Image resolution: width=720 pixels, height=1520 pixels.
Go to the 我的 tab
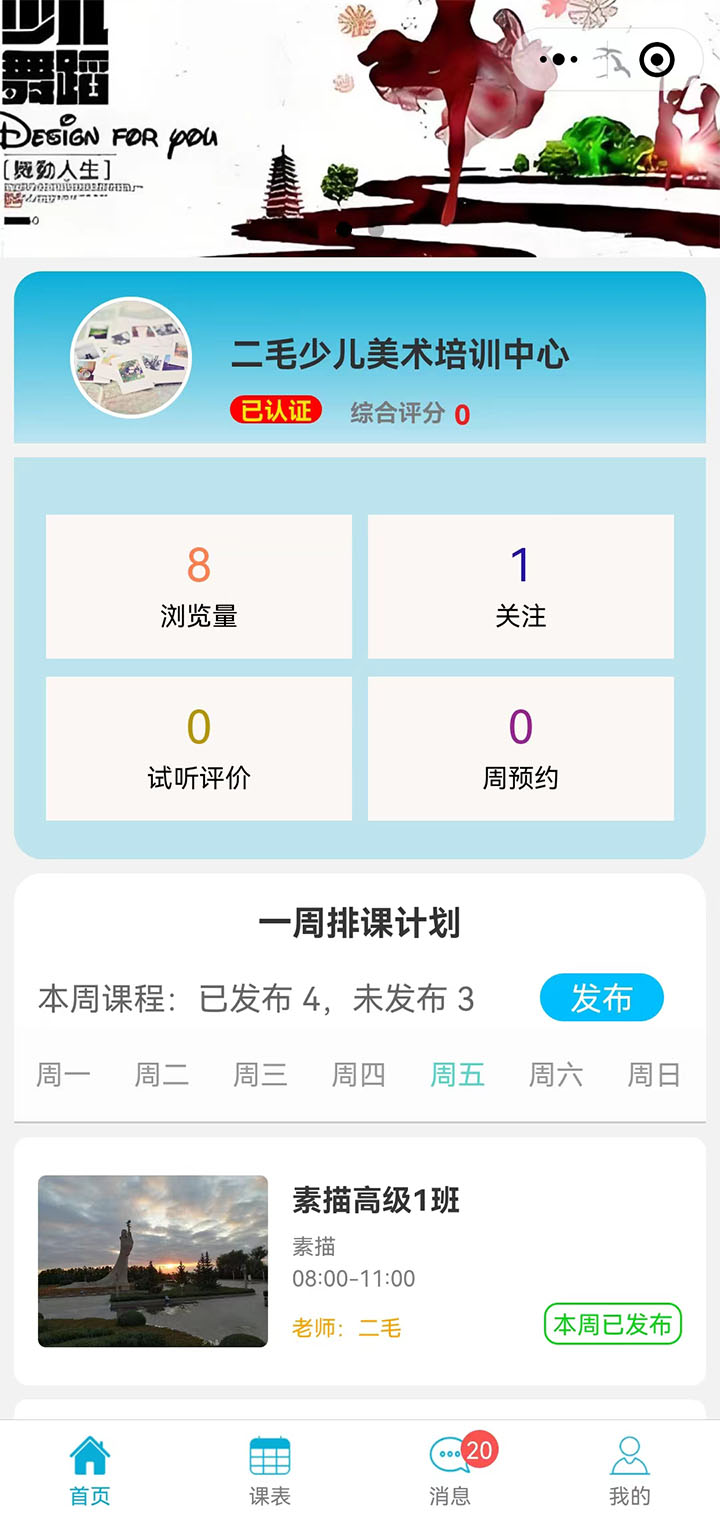[x=629, y=1471]
